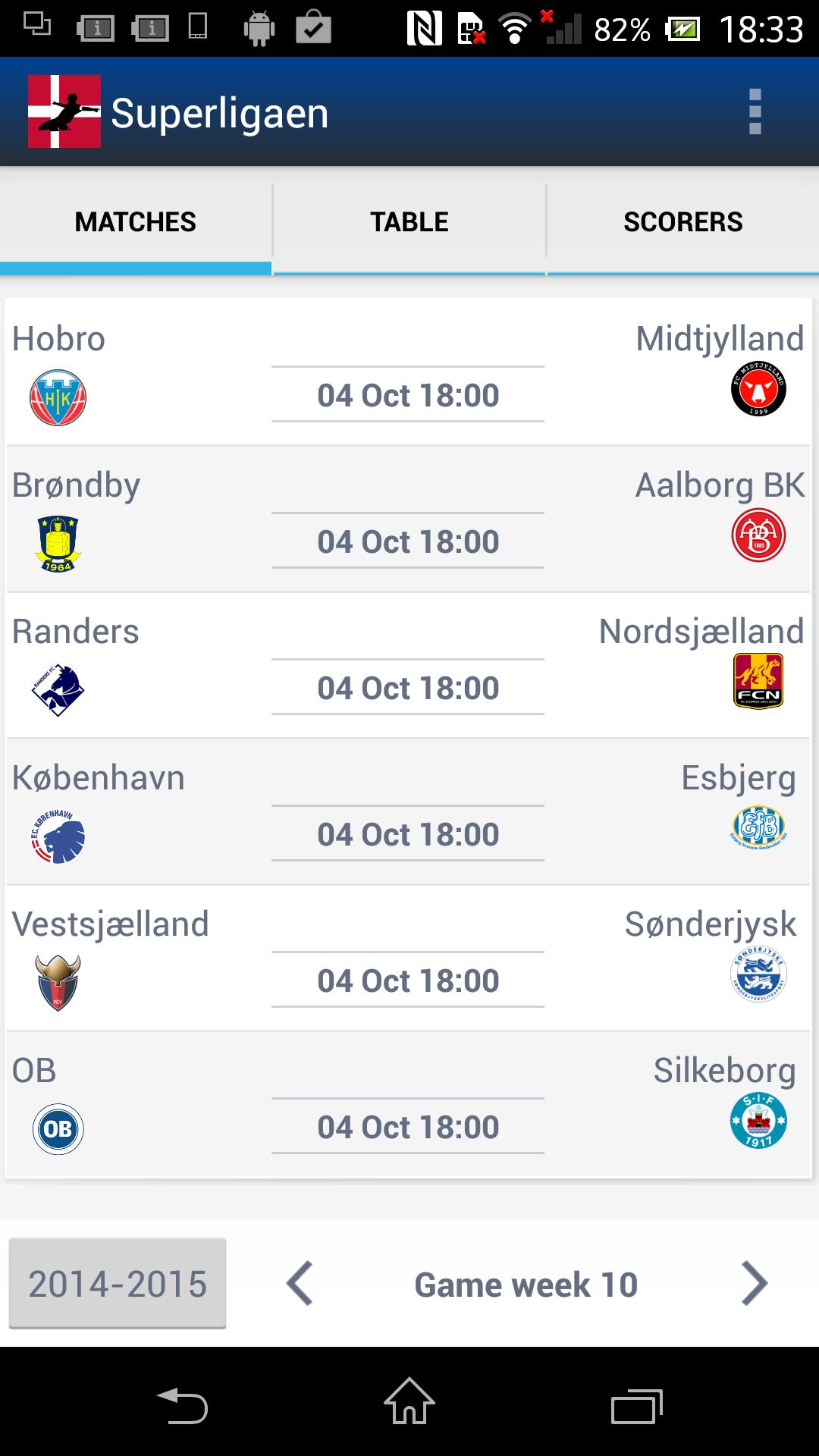819x1456 pixels.
Task: Go to the next game week
Action: [754, 1284]
